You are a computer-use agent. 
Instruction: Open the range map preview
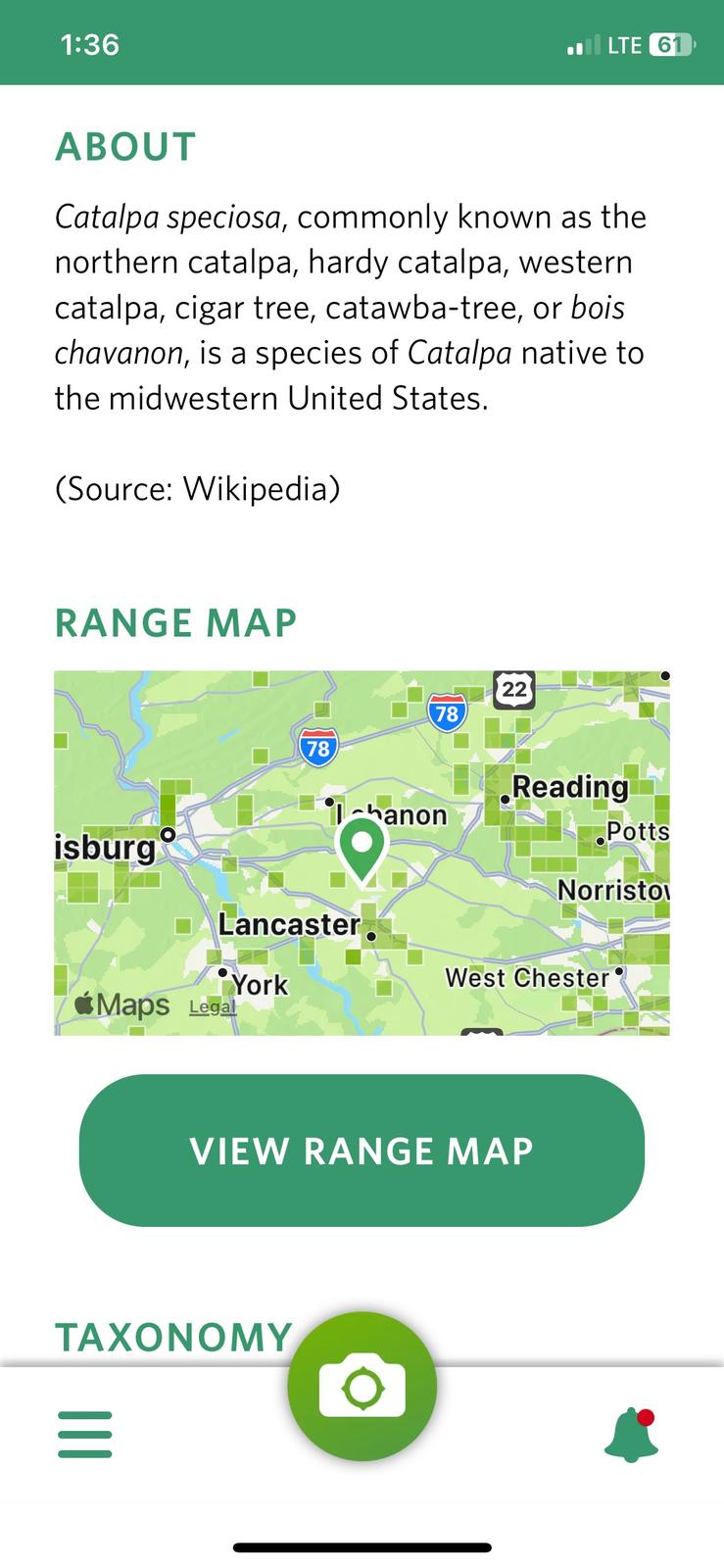coord(362,853)
